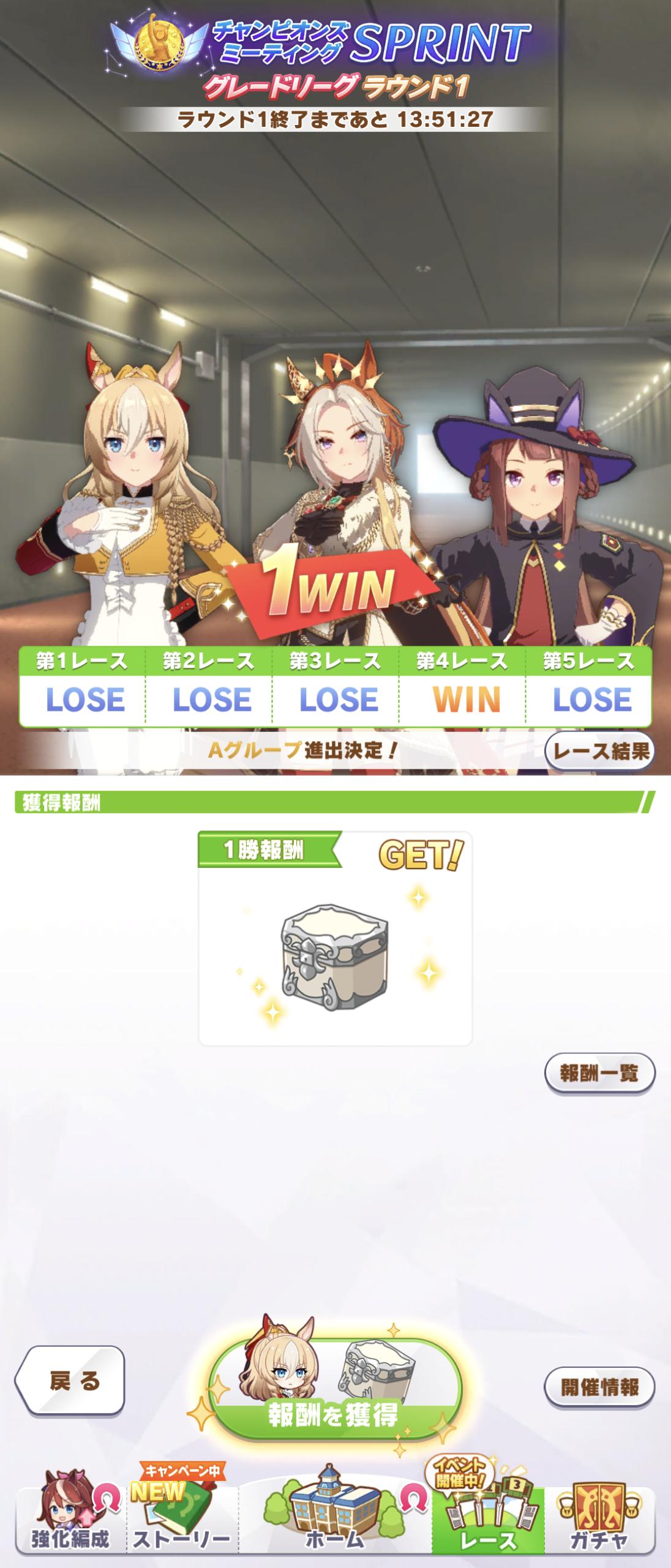Go back with 戻る button

click(71, 1381)
